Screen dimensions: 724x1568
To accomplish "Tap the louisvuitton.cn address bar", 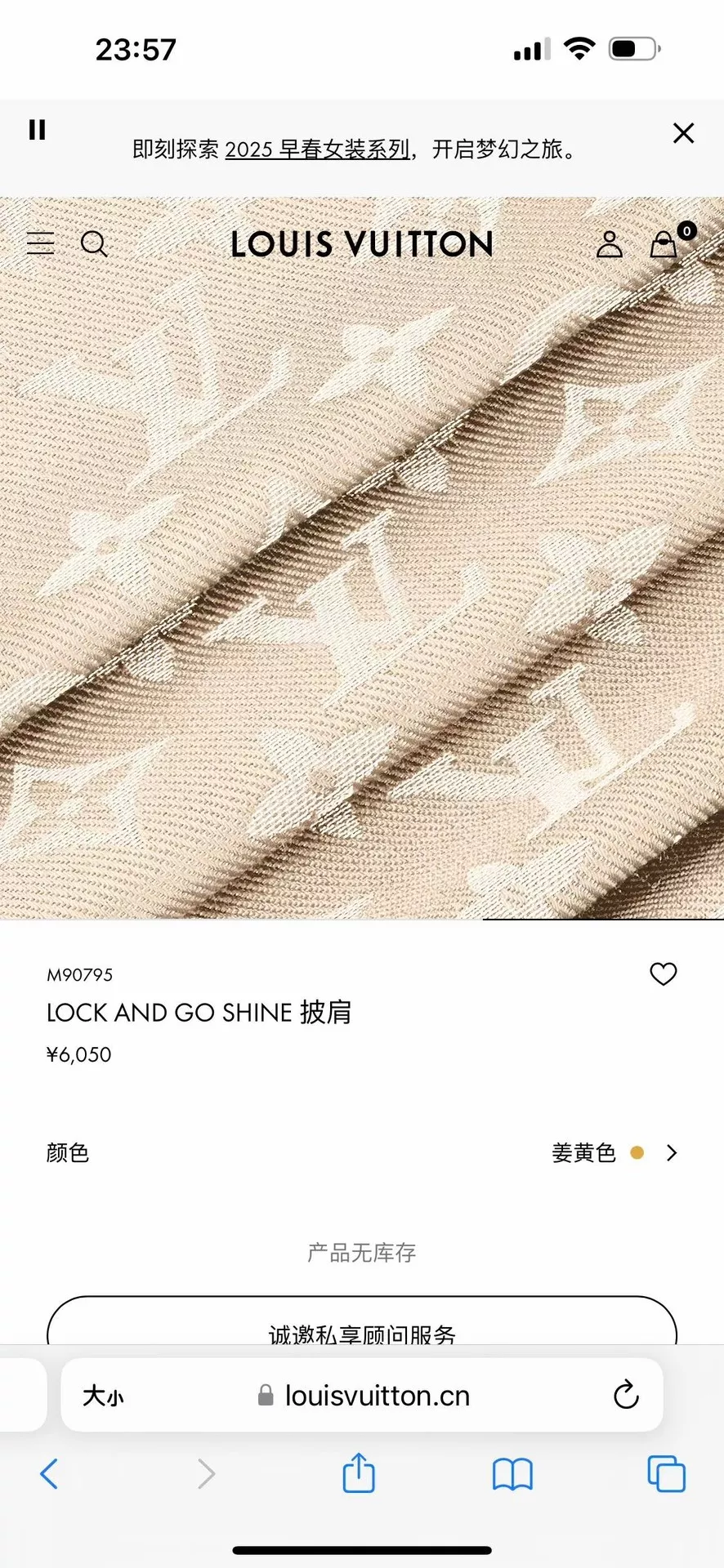I will click(x=364, y=1396).
